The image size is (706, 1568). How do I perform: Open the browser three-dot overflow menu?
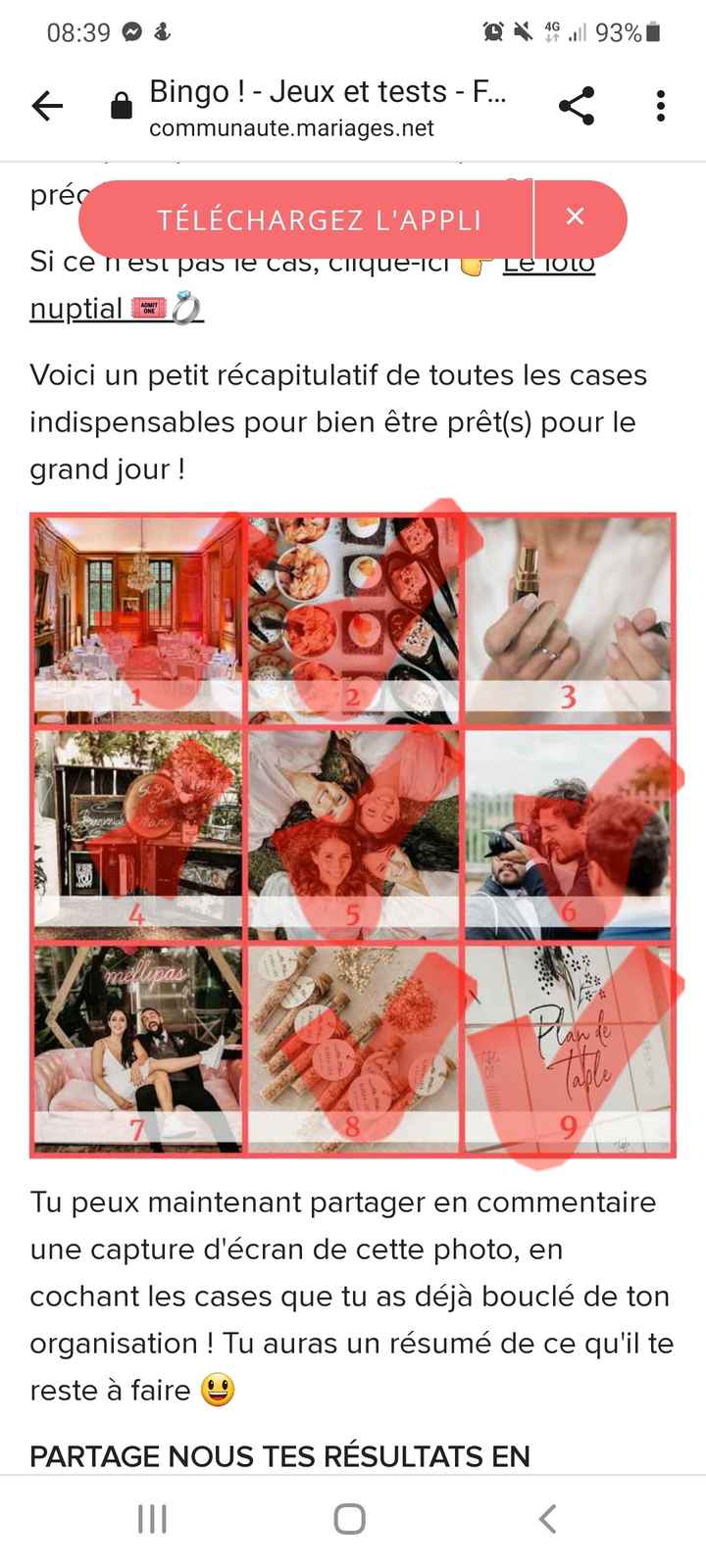point(660,106)
